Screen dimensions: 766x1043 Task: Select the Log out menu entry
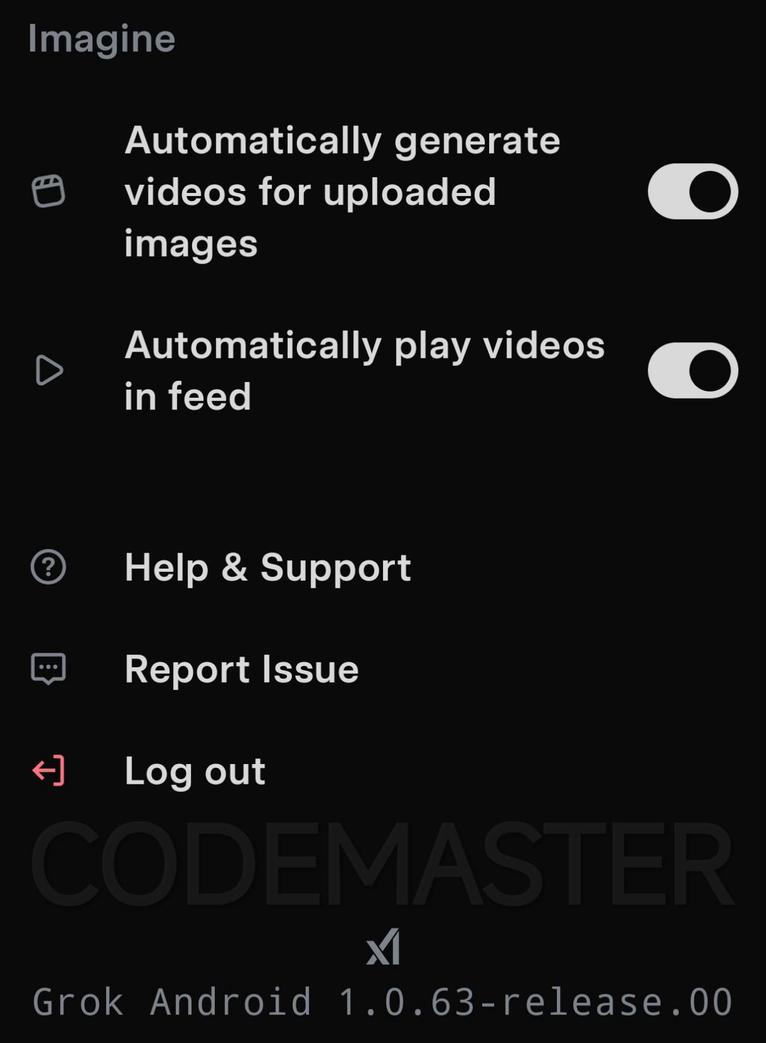(x=195, y=770)
